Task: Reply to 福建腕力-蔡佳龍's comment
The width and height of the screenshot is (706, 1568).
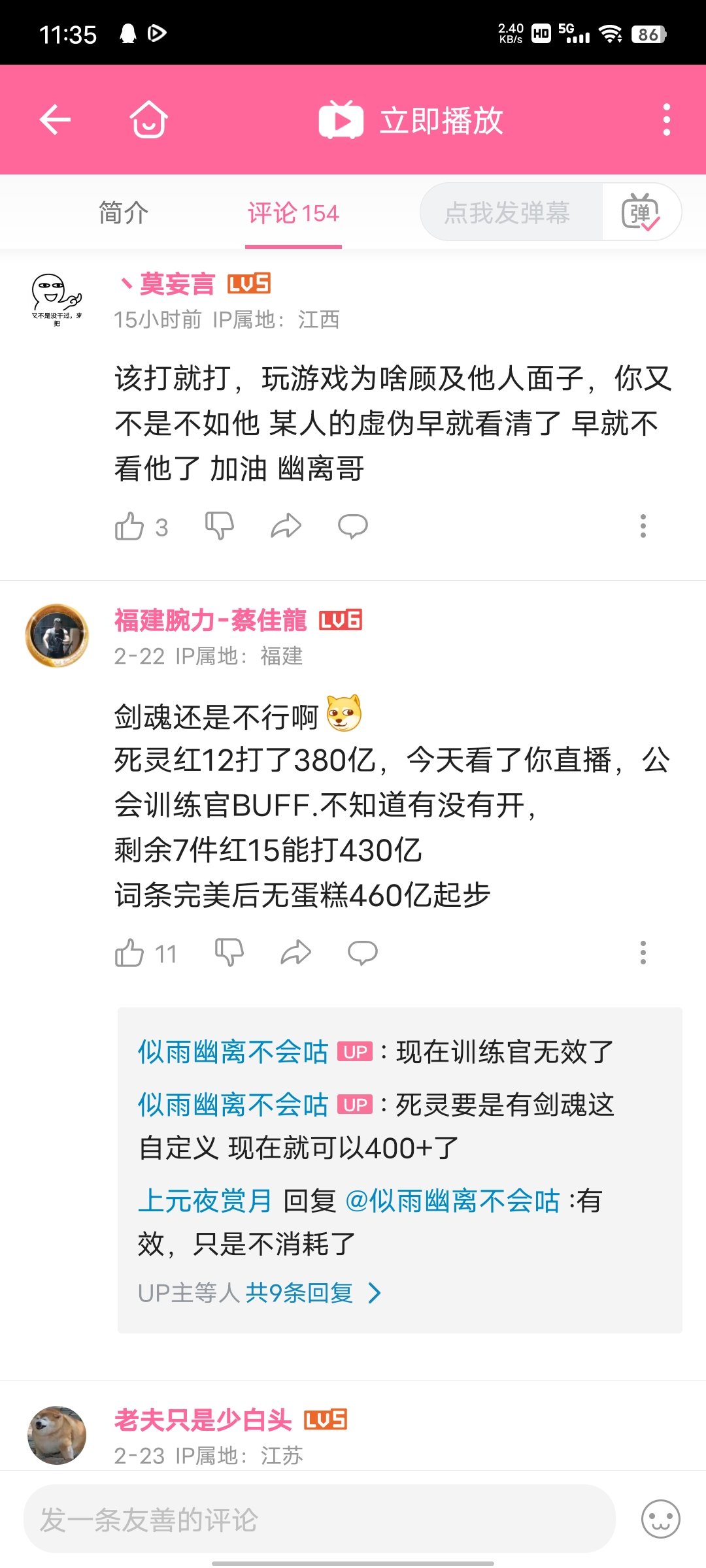Action: (x=363, y=953)
